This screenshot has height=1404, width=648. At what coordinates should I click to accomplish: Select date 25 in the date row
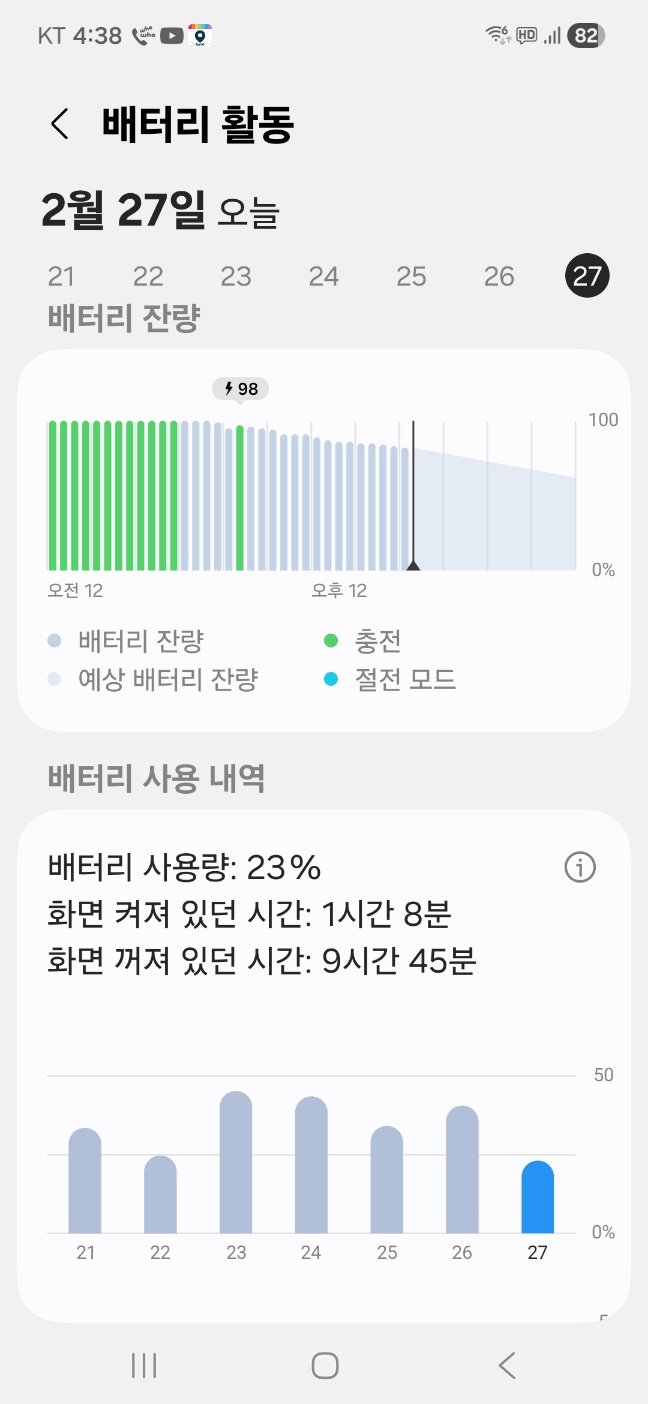(x=411, y=277)
